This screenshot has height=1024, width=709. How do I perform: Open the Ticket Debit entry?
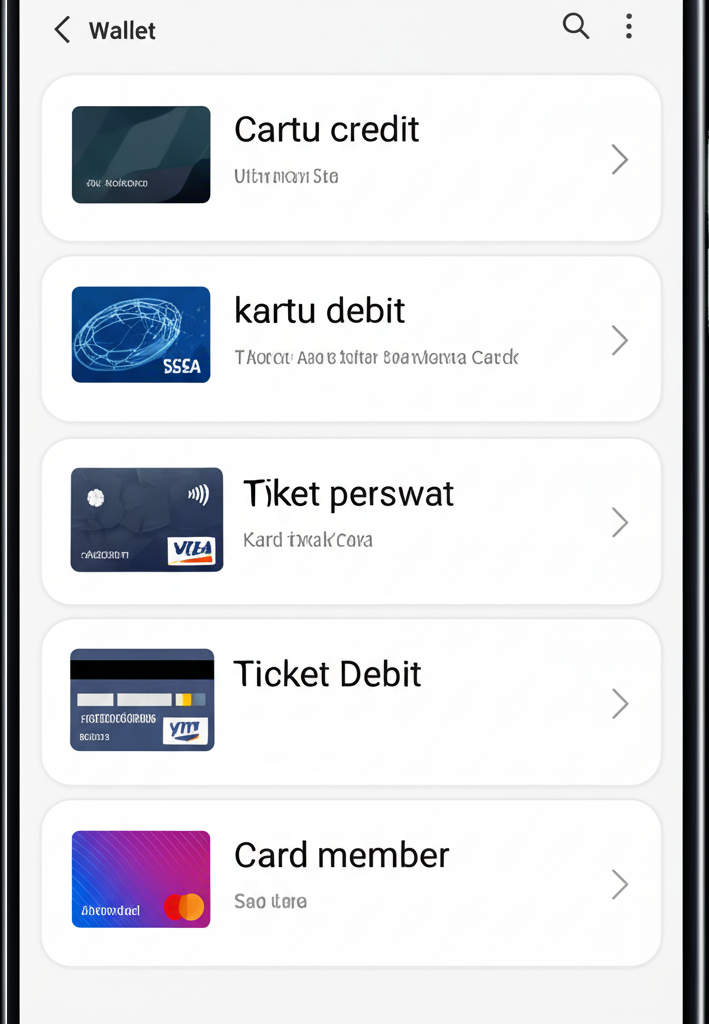(350, 702)
